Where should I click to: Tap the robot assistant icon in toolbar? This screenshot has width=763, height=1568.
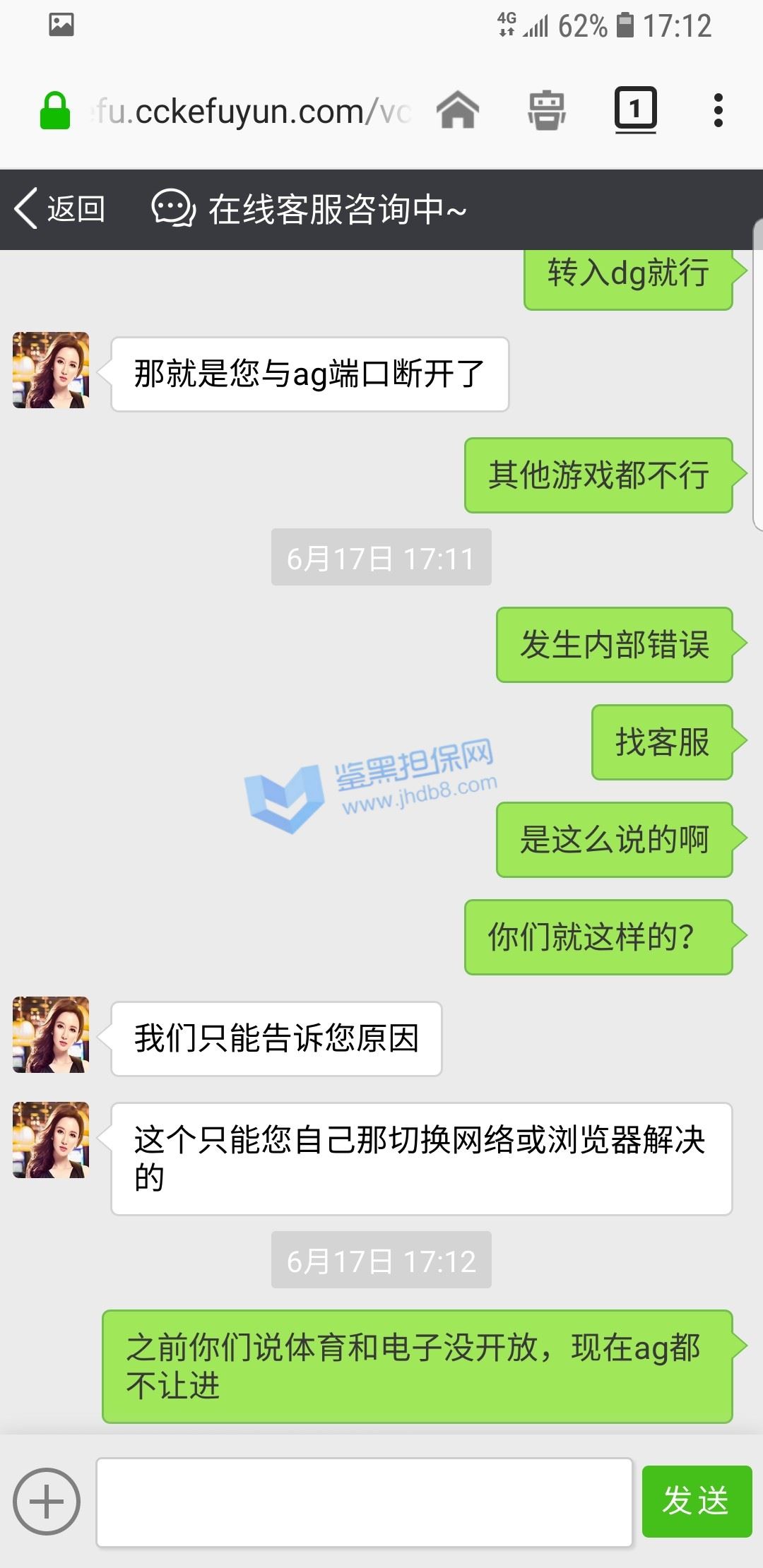547,110
